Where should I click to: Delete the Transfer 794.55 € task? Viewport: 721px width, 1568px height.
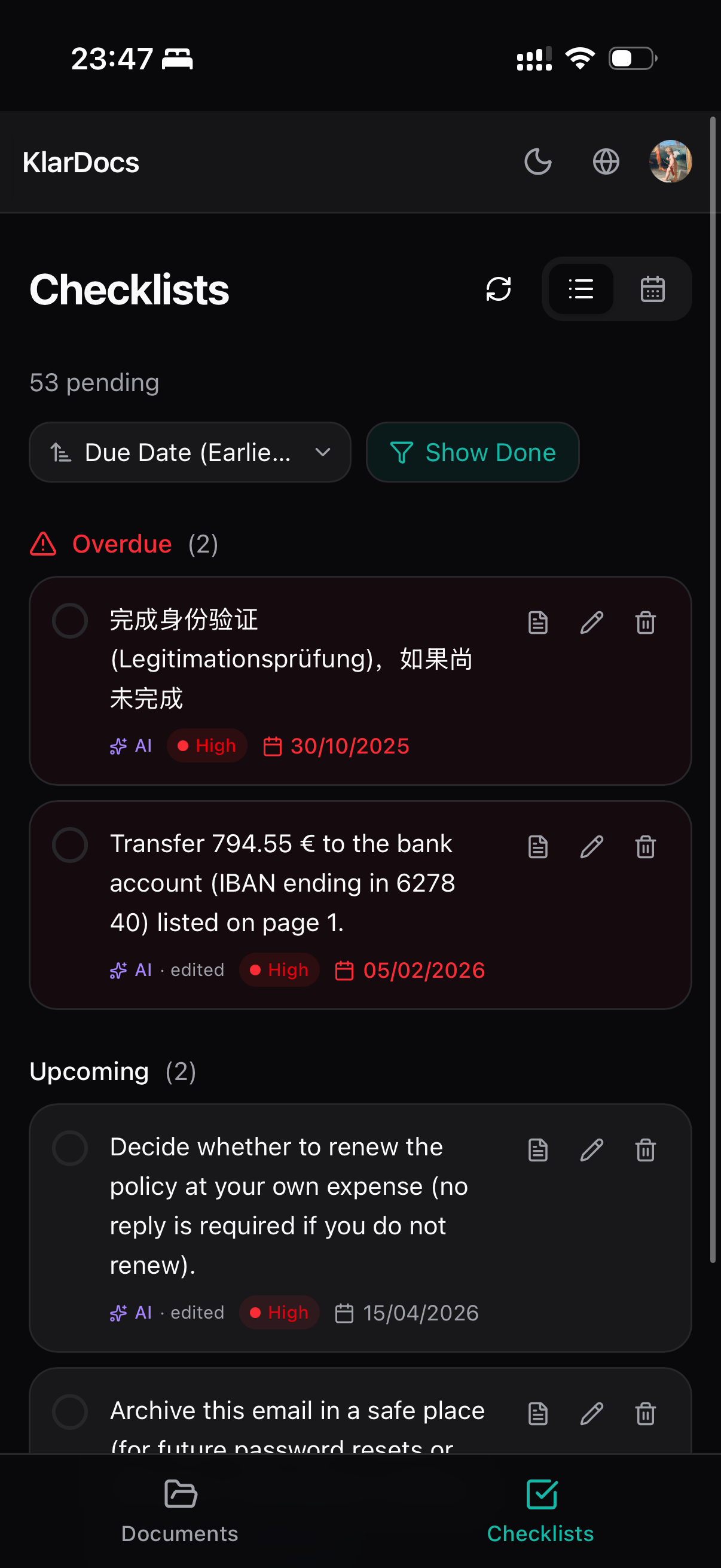[x=645, y=847]
